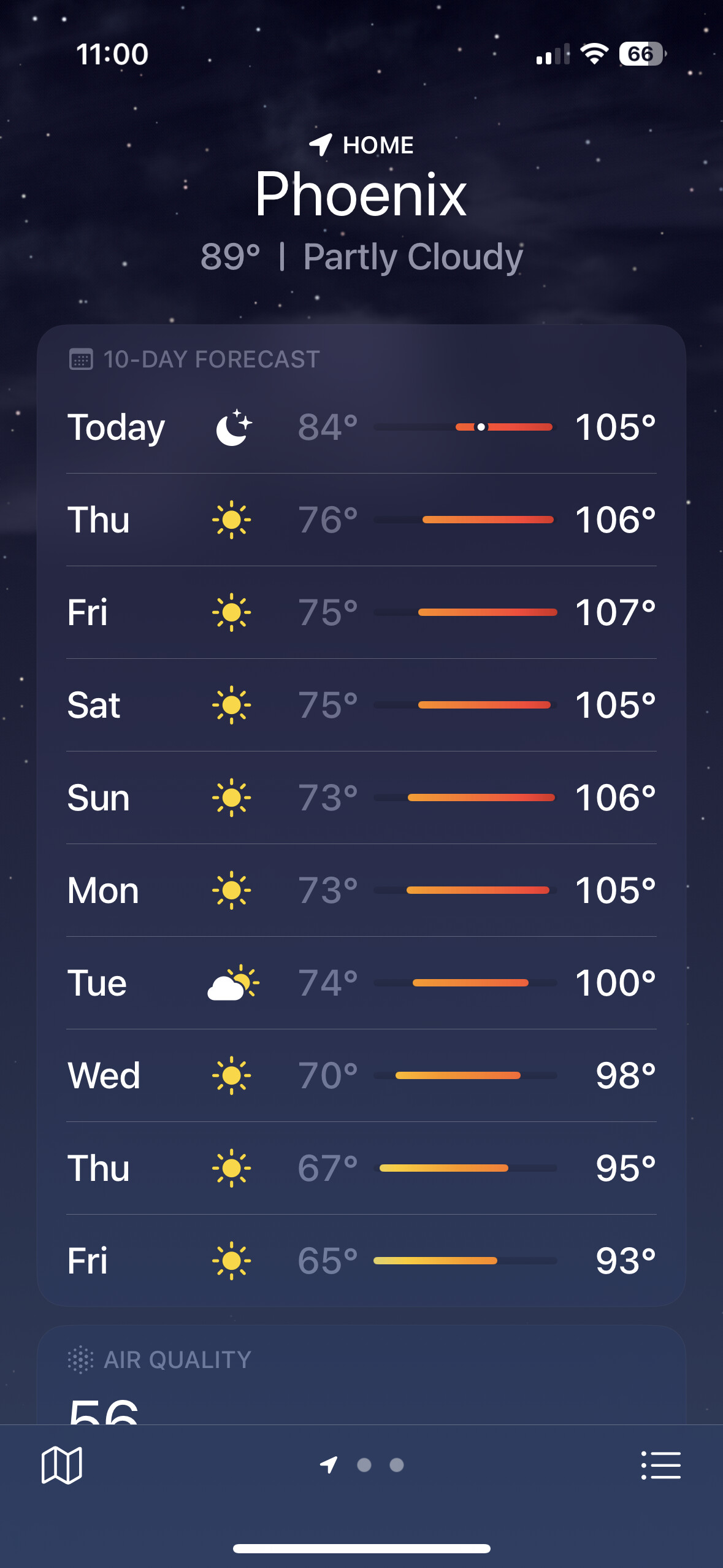Open the Thu row with 95° high
The image size is (723, 1568).
click(361, 1168)
